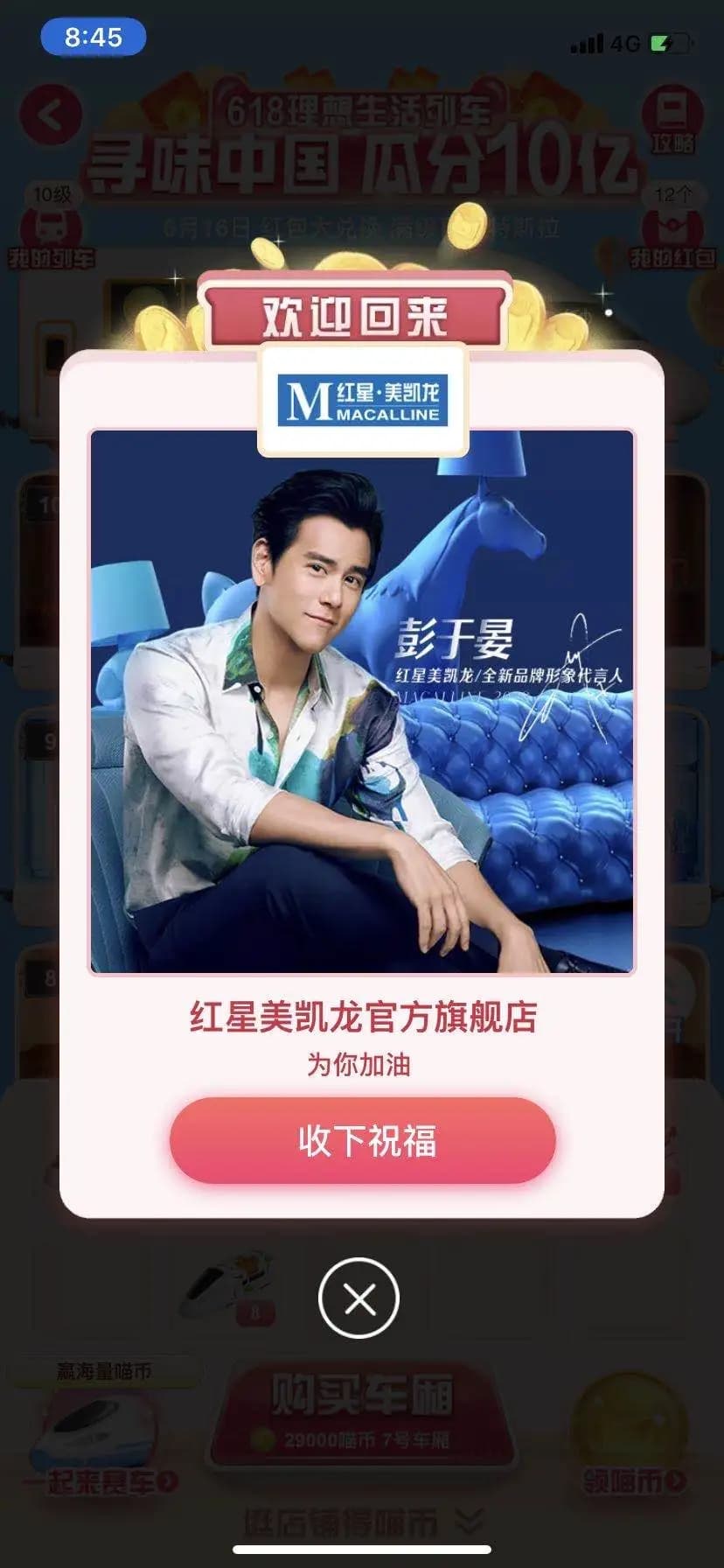
Task: Go back with the red arrow
Action: [51, 115]
